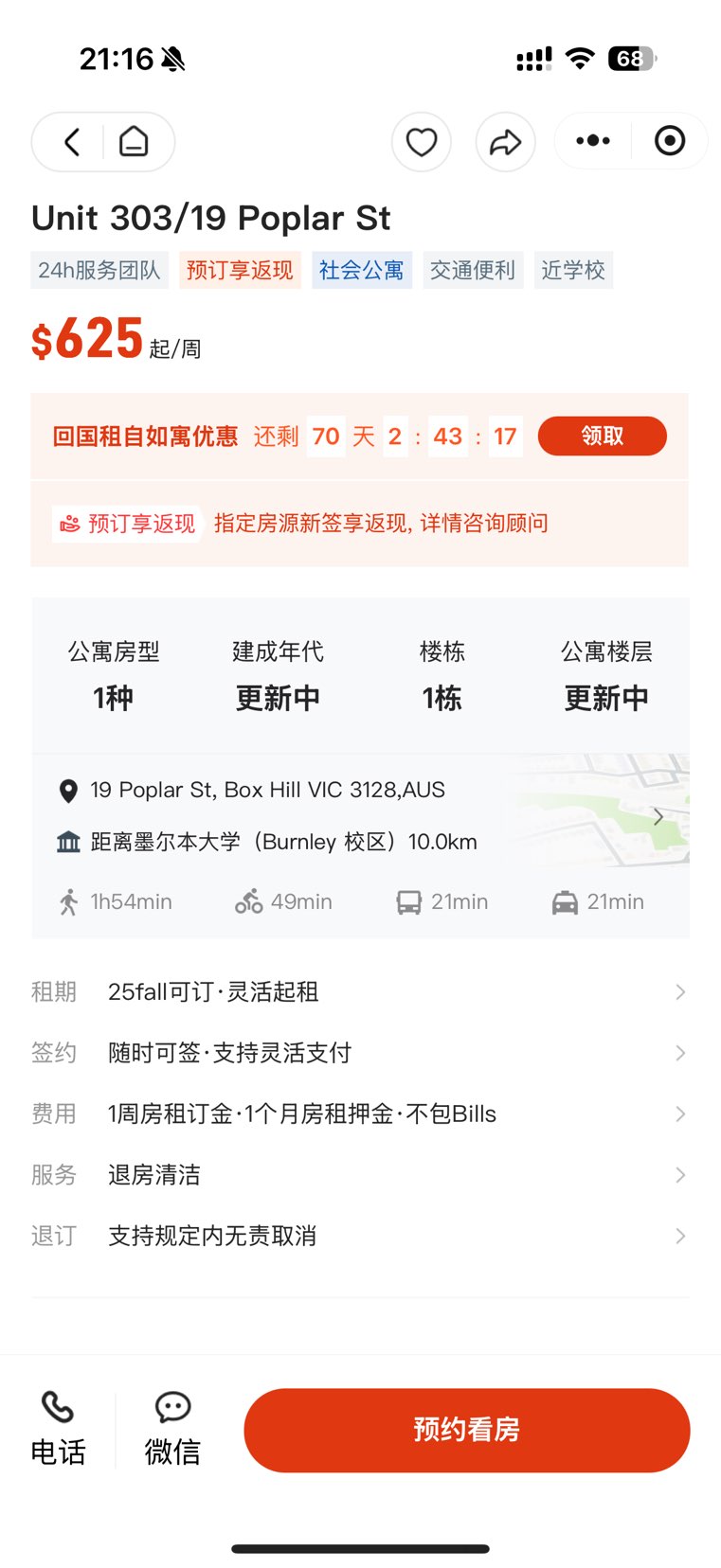Screen dimensions: 721x1568
Task: Tap 预约看房 to book a viewing
Action: [466, 1430]
